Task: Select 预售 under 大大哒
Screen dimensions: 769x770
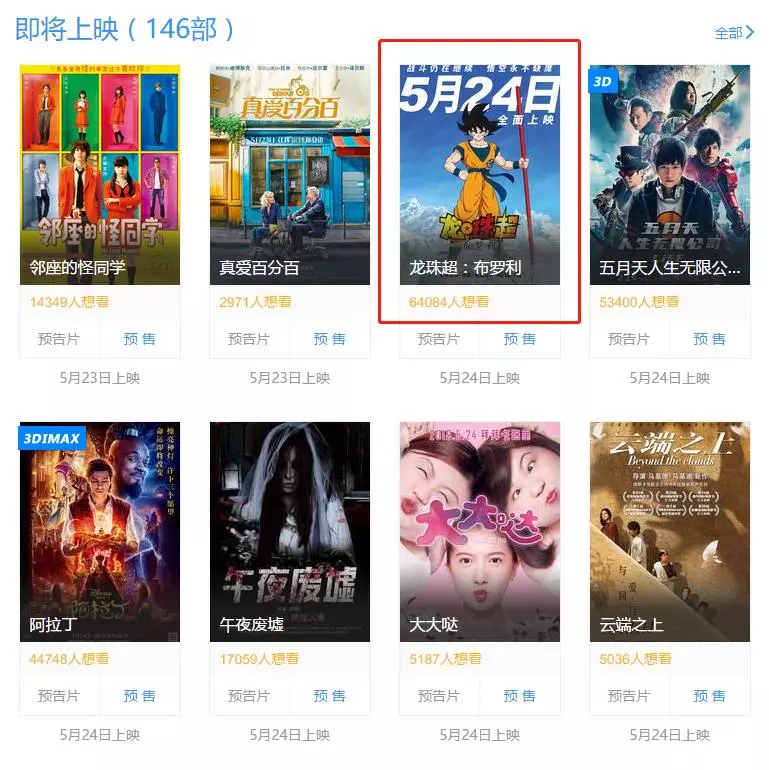Action: [520, 695]
